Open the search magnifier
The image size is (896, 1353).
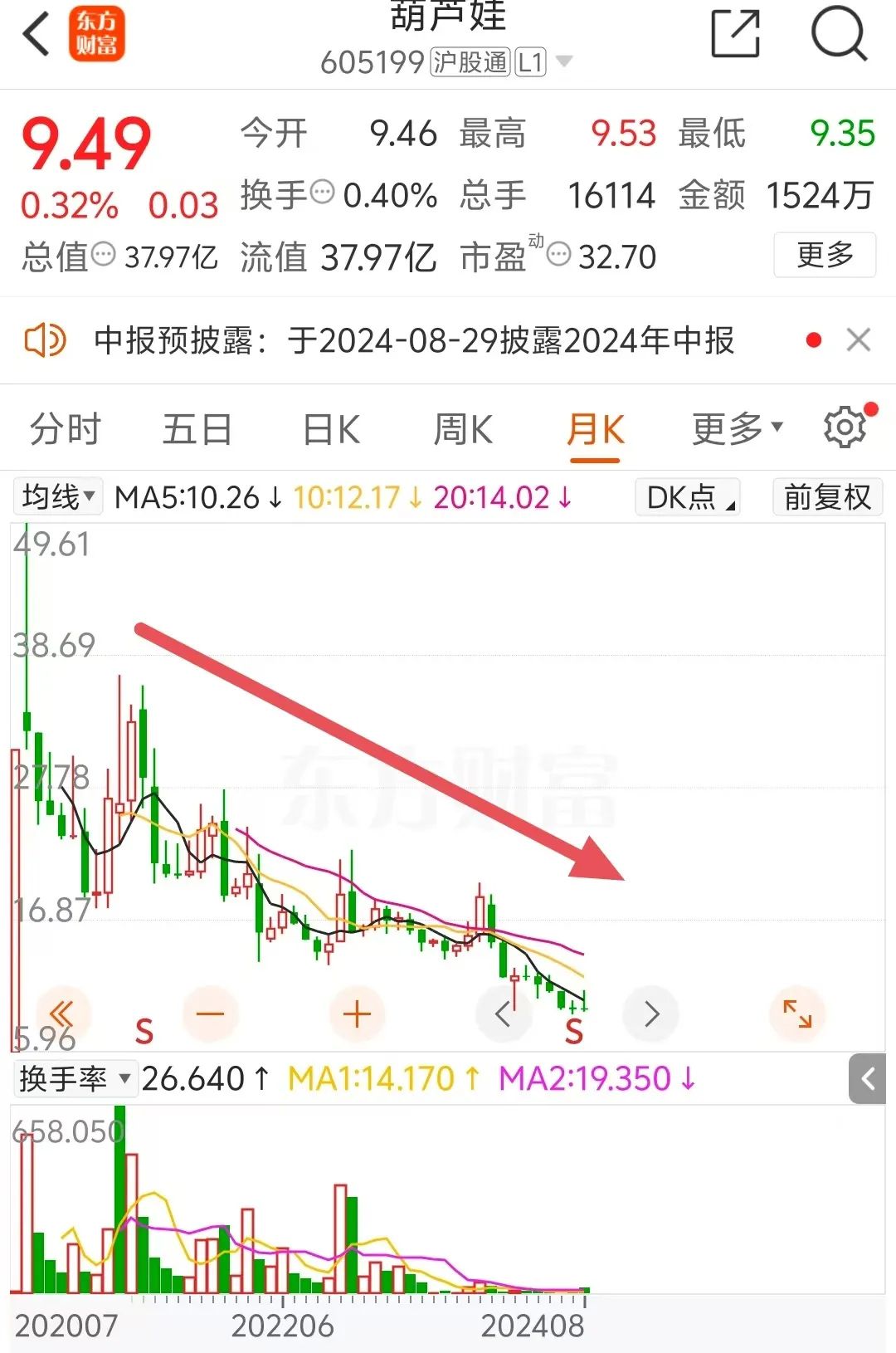click(x=838, y=34)
